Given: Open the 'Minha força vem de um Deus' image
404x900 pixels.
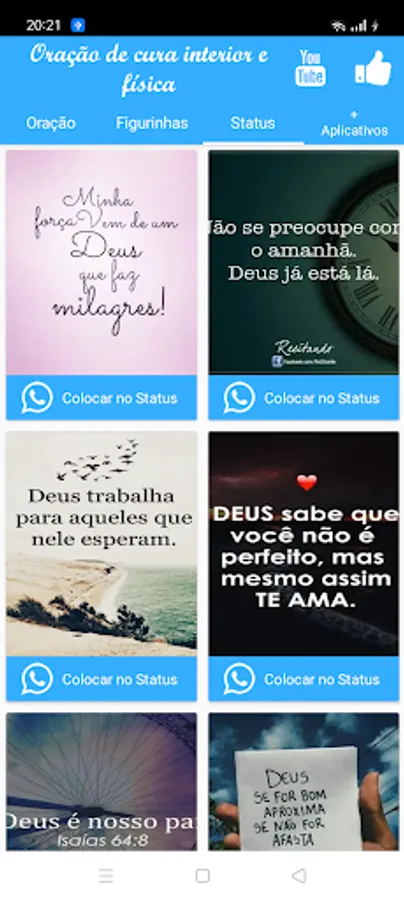Looking at the screenshot, I should (102, 262).
